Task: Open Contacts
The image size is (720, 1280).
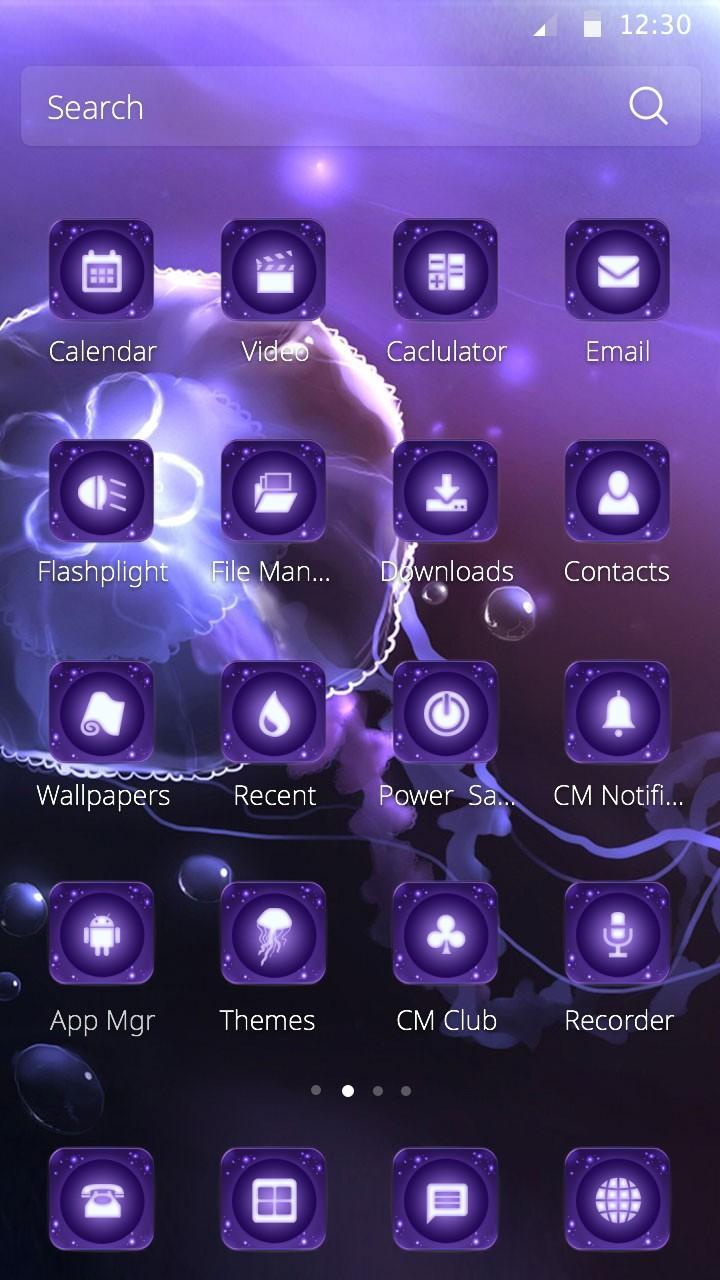Action: (617, 491)
